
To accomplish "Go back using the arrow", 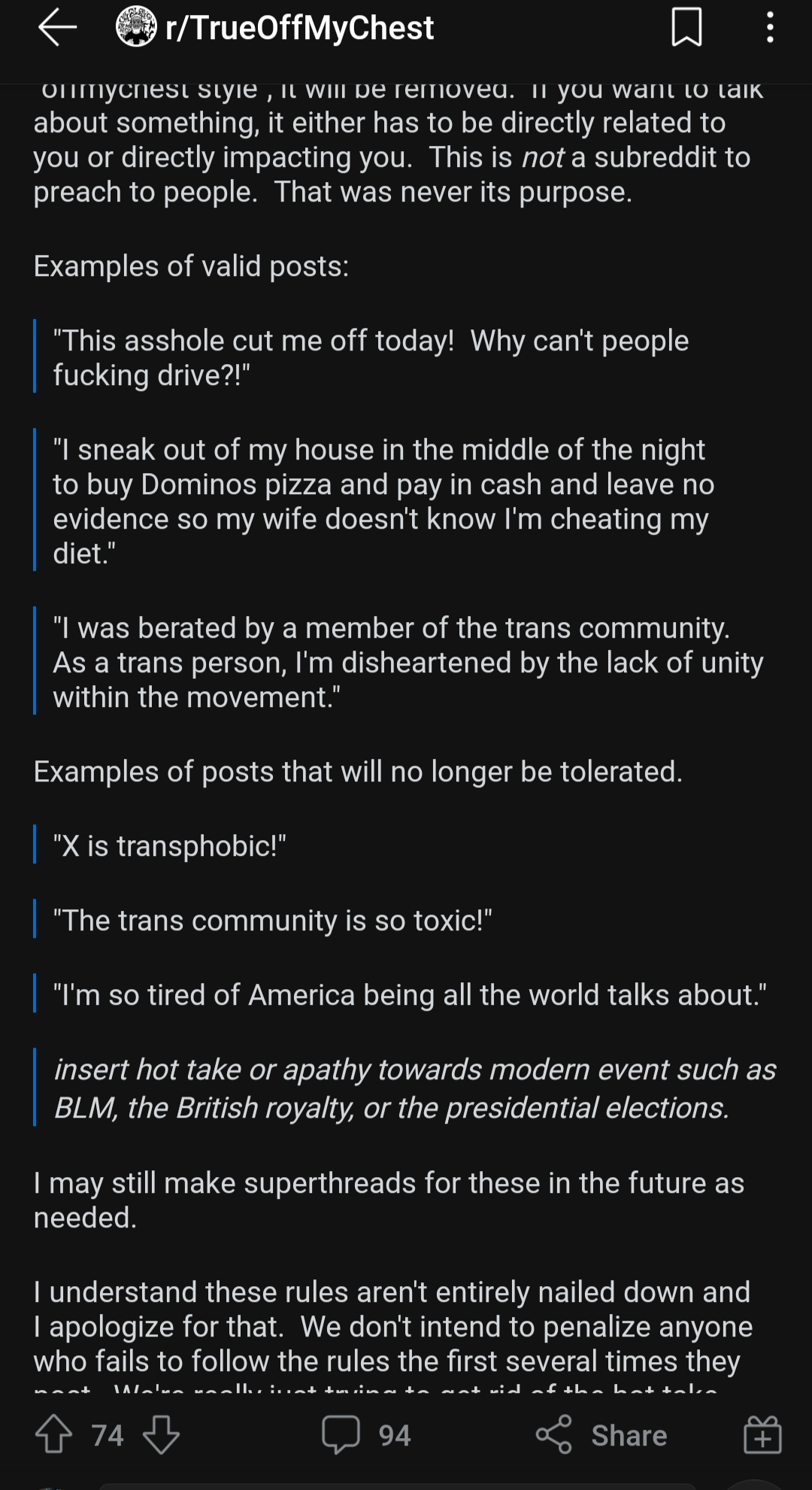I will click(x=57, y=28).
